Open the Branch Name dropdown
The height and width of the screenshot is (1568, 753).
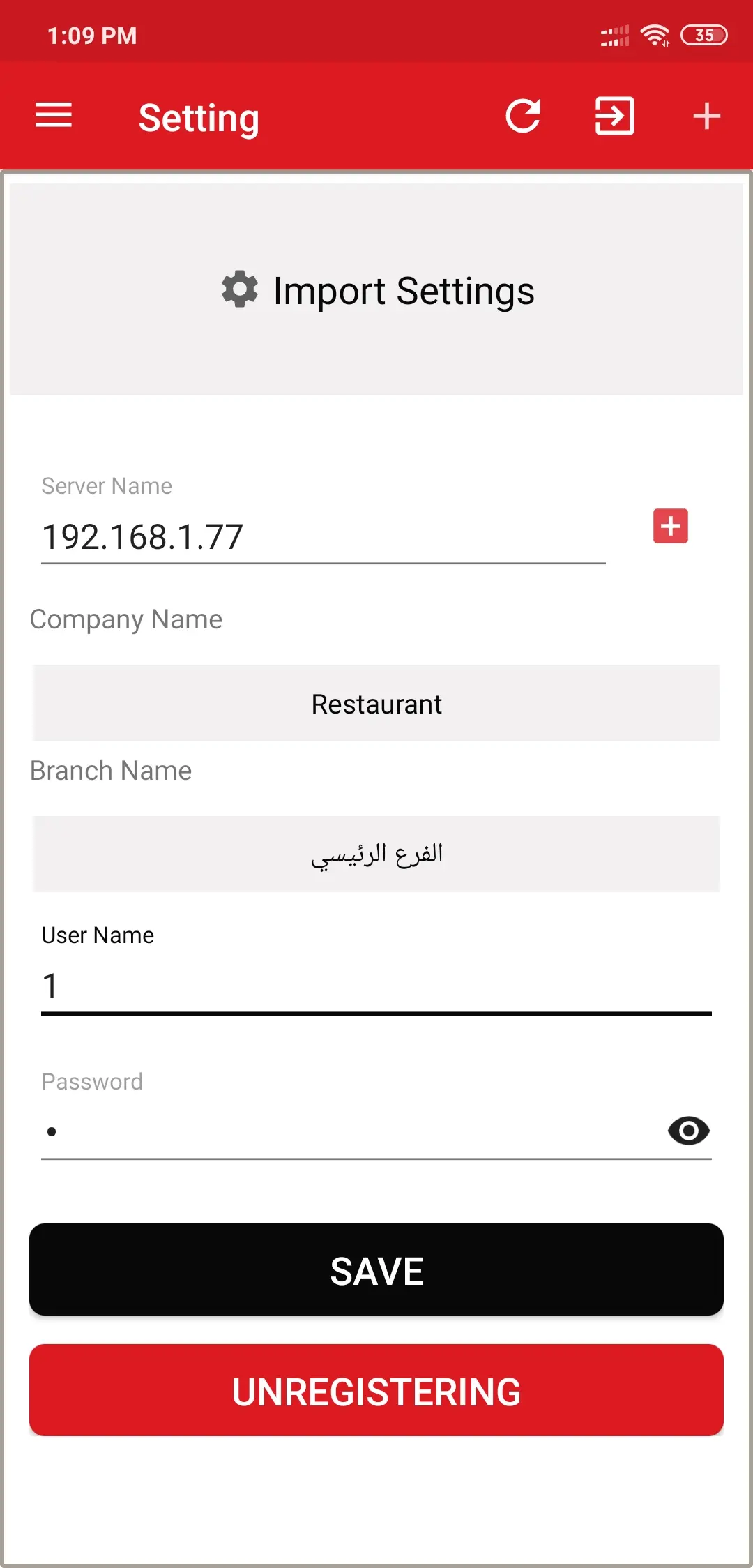coord(376,854)
